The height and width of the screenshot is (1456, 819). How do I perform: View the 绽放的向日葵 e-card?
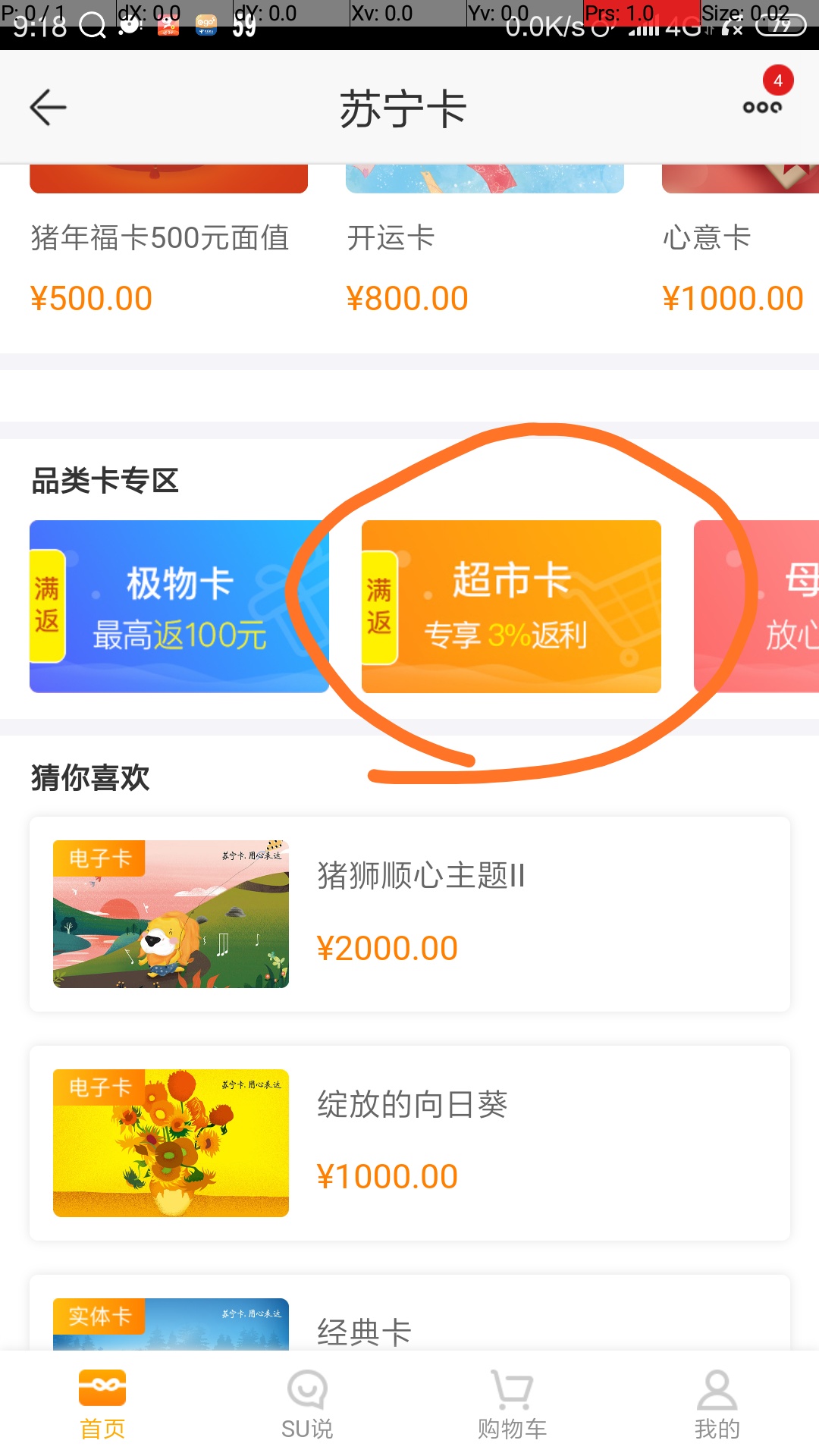(409, 1143)
